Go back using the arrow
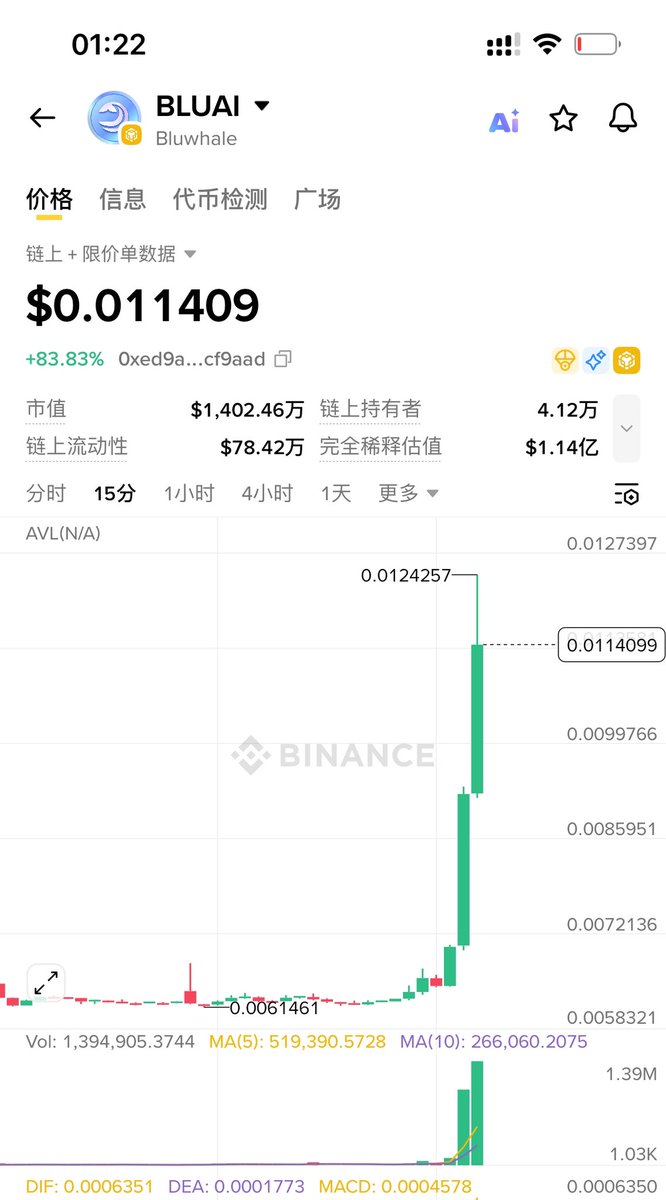Image resolution: width=666 pixels, height=1200 pixels. (x=42, y=118)
